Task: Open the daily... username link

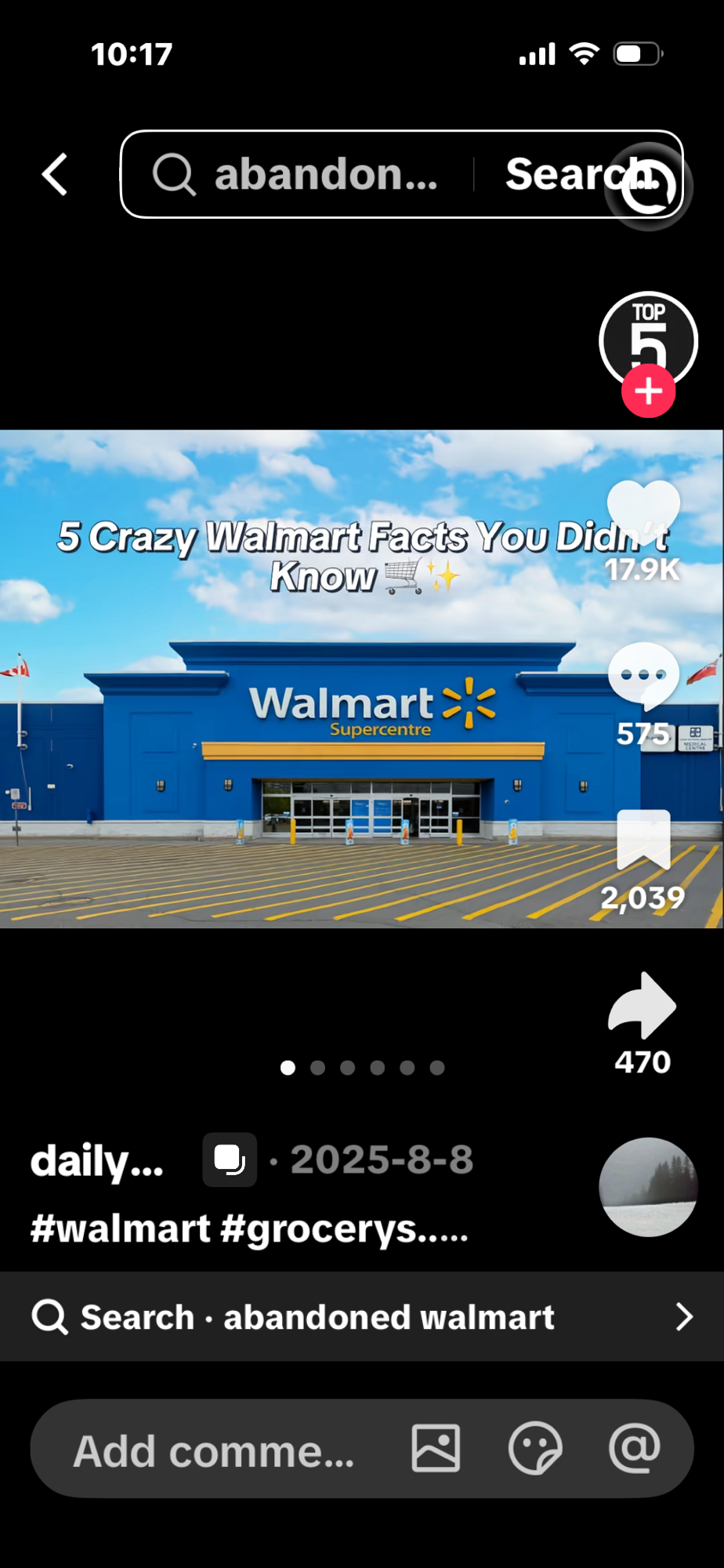Action: 97,1160
